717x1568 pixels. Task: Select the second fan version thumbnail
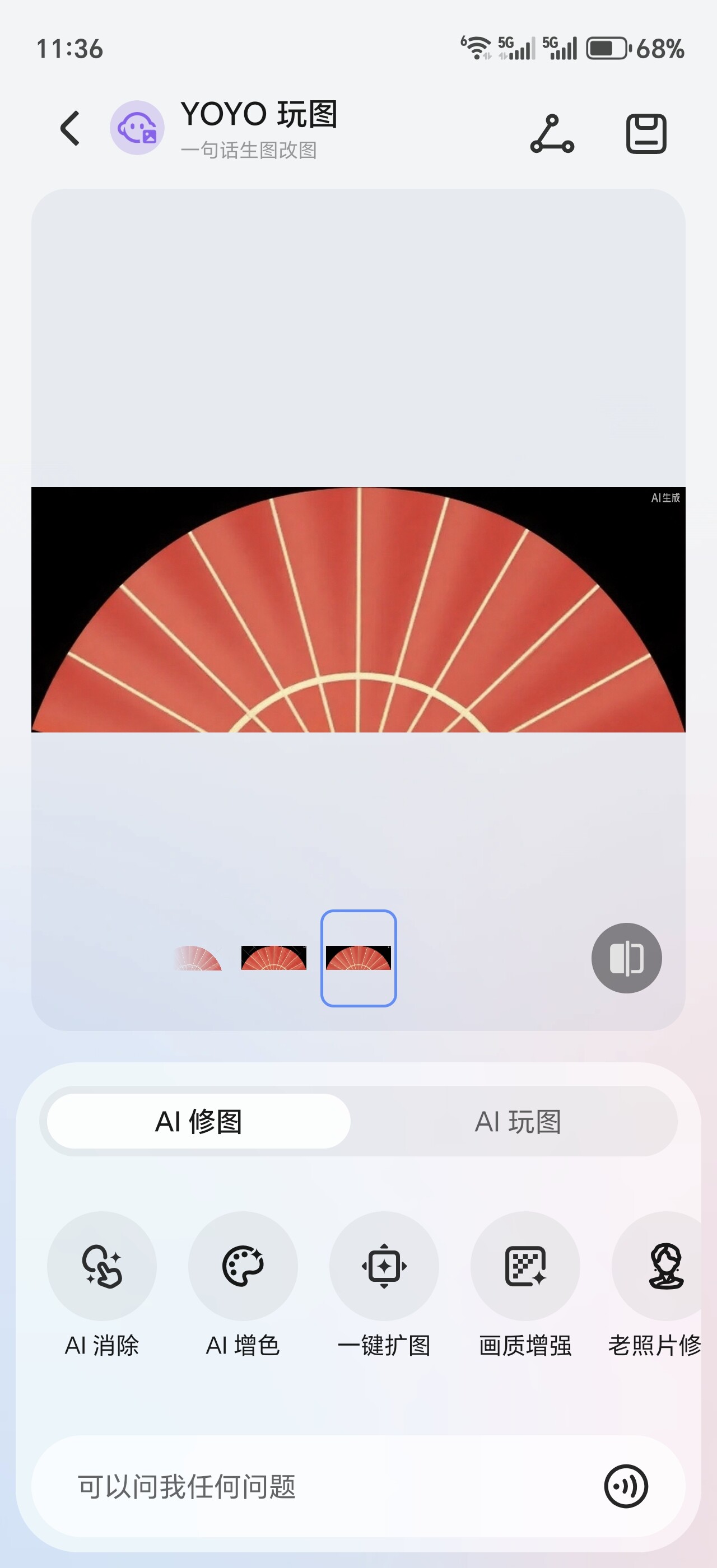[x=274, y=958]
